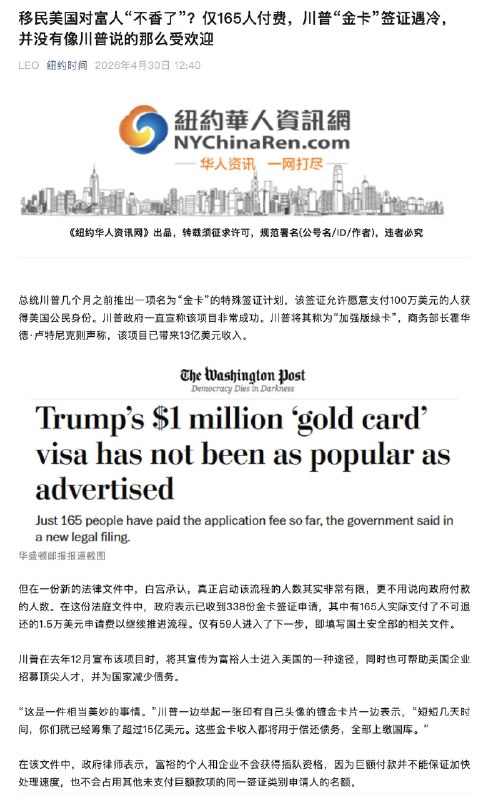View the NYChinaRen banner image
This screenshot has height=800, width=493.
click(x=245, y=170)
